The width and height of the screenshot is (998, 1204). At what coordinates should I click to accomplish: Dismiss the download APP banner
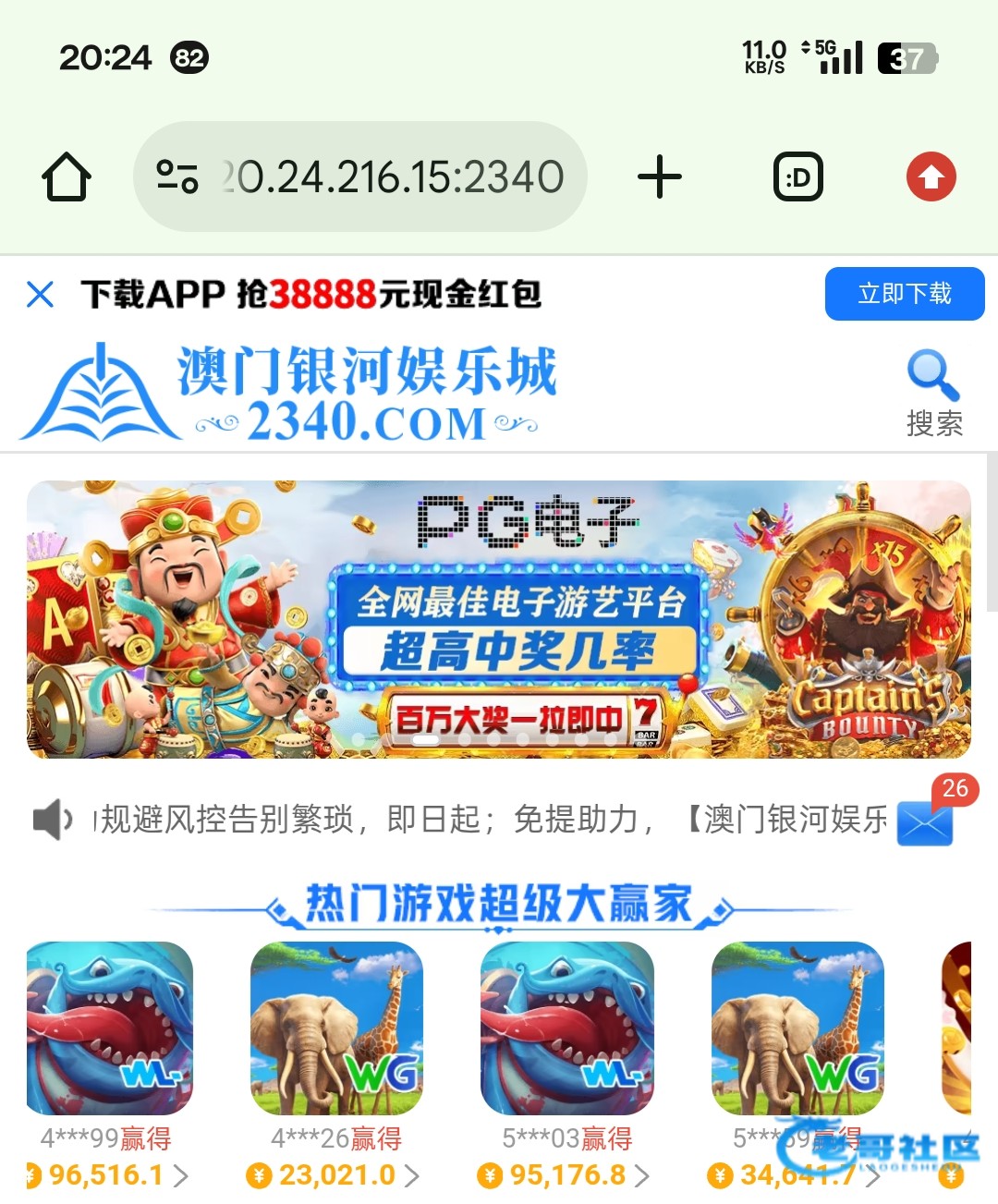(x=41, y=295)
